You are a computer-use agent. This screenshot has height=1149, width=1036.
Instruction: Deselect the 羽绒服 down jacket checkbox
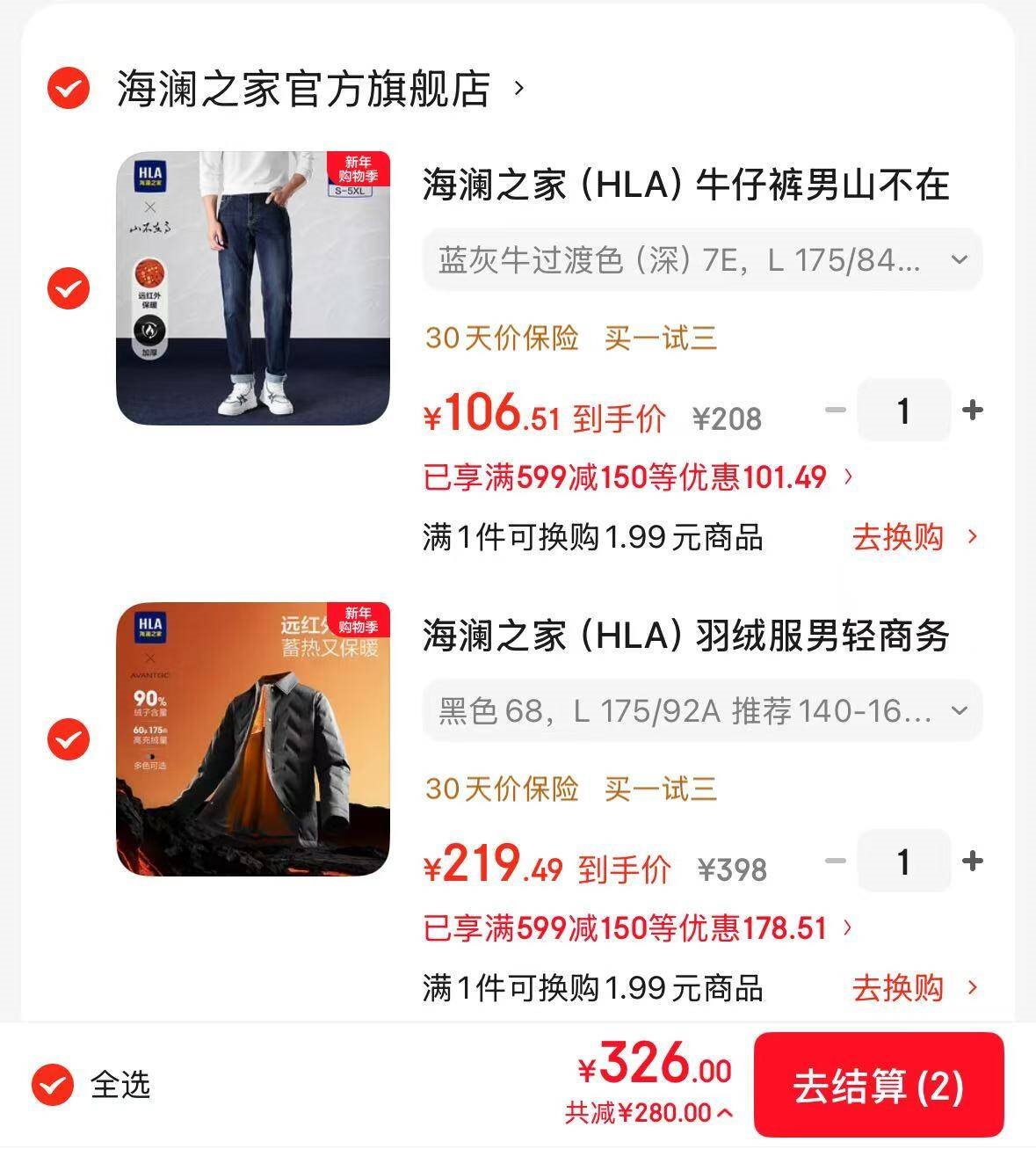click(69, 739)
